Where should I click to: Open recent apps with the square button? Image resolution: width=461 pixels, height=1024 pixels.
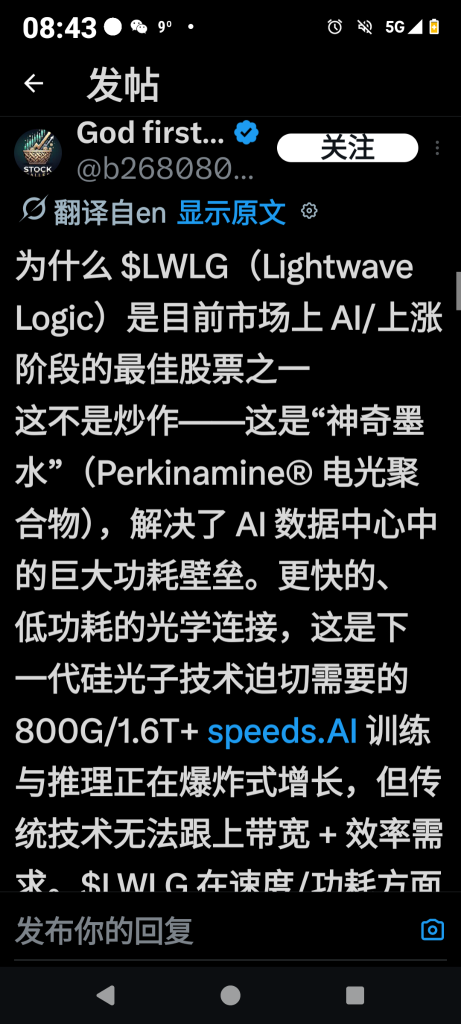click(x=355, y=995)
